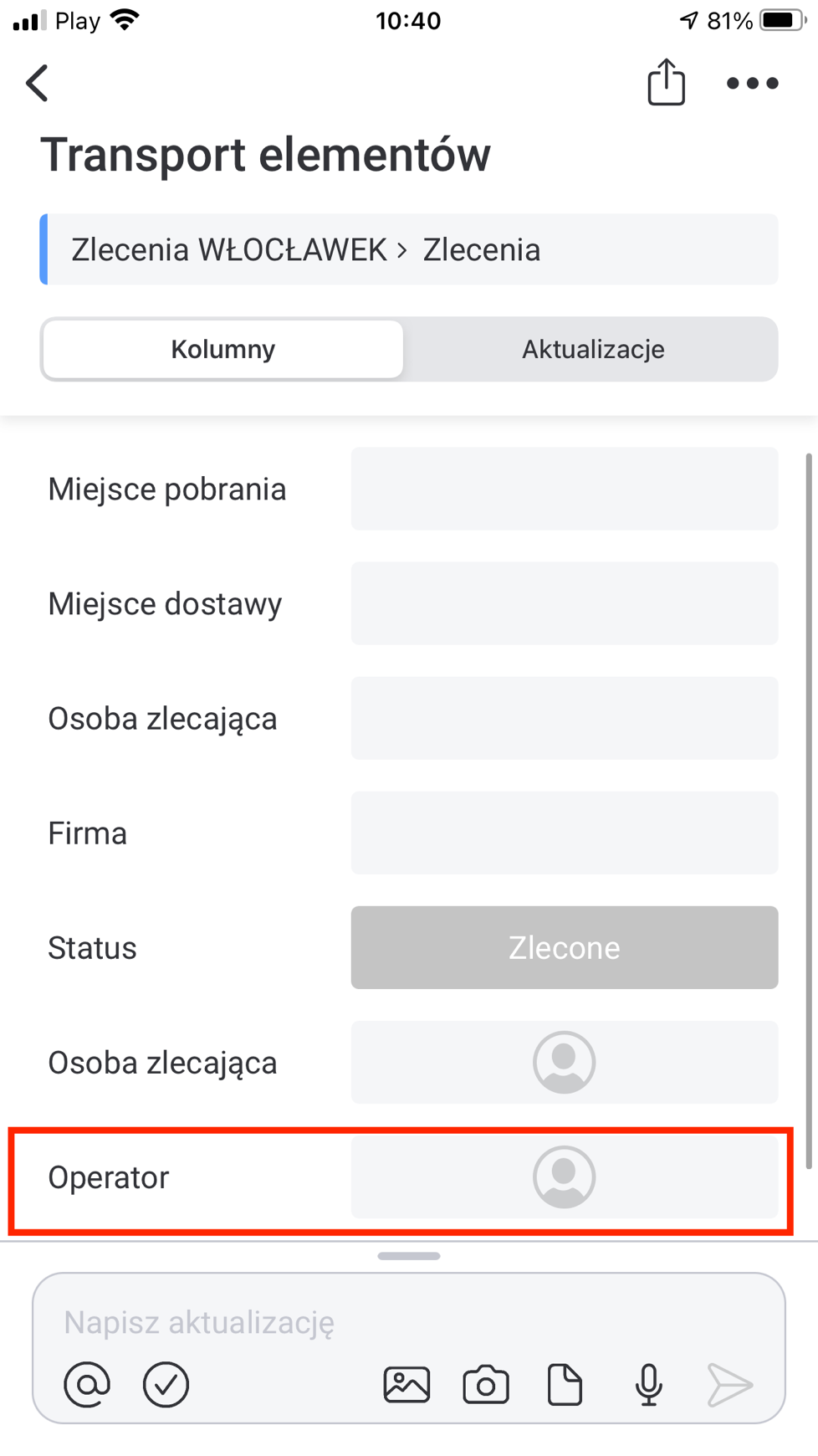Attach a picture from the gallery

(x=406, y=1385)
